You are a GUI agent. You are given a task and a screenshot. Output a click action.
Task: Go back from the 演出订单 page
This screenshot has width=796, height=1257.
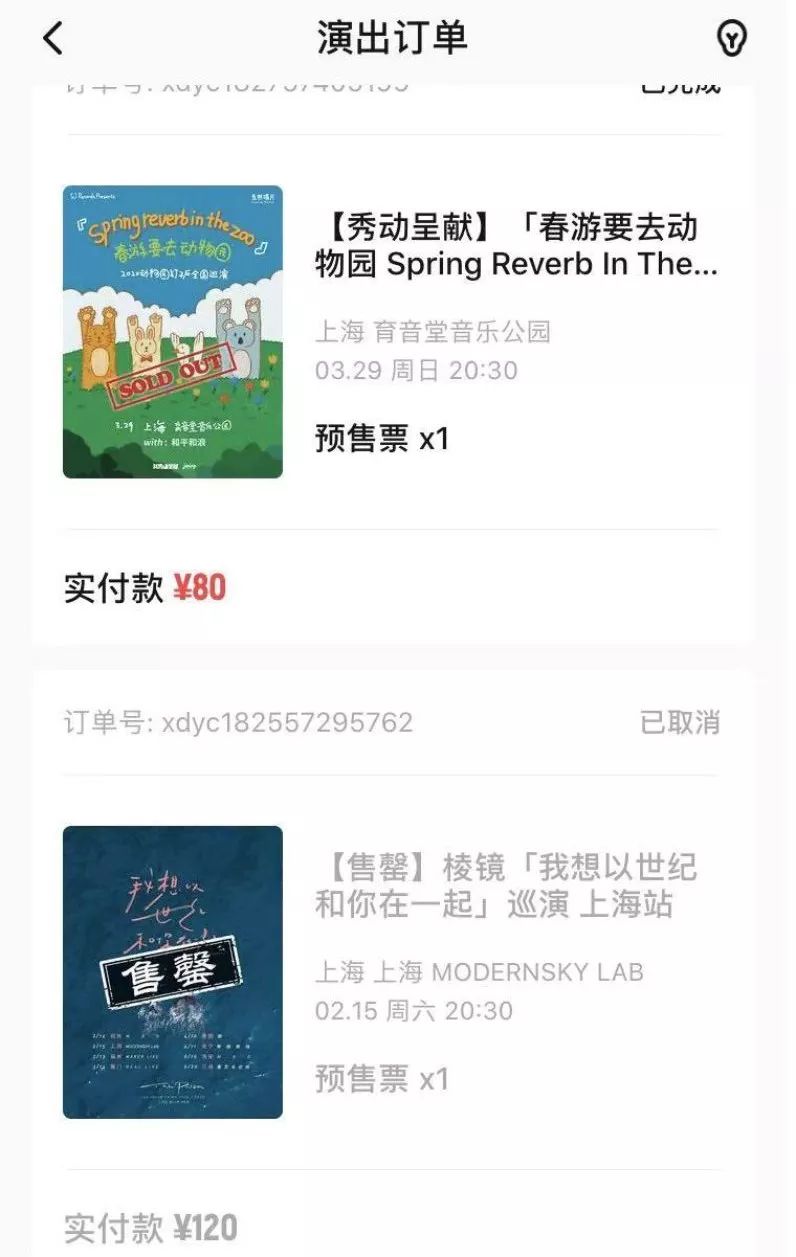click(53, 39)
